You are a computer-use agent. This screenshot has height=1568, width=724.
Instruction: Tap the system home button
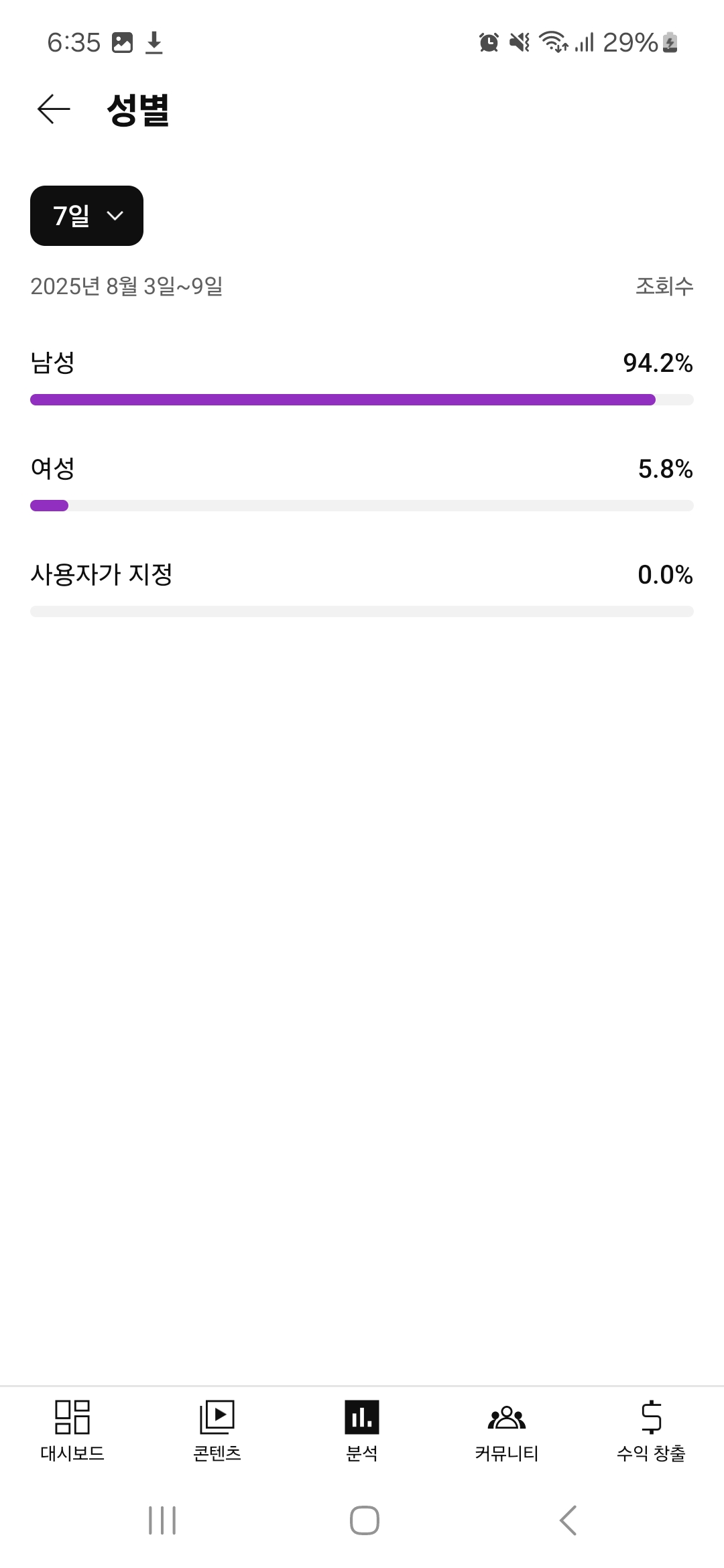(364, 1520)
